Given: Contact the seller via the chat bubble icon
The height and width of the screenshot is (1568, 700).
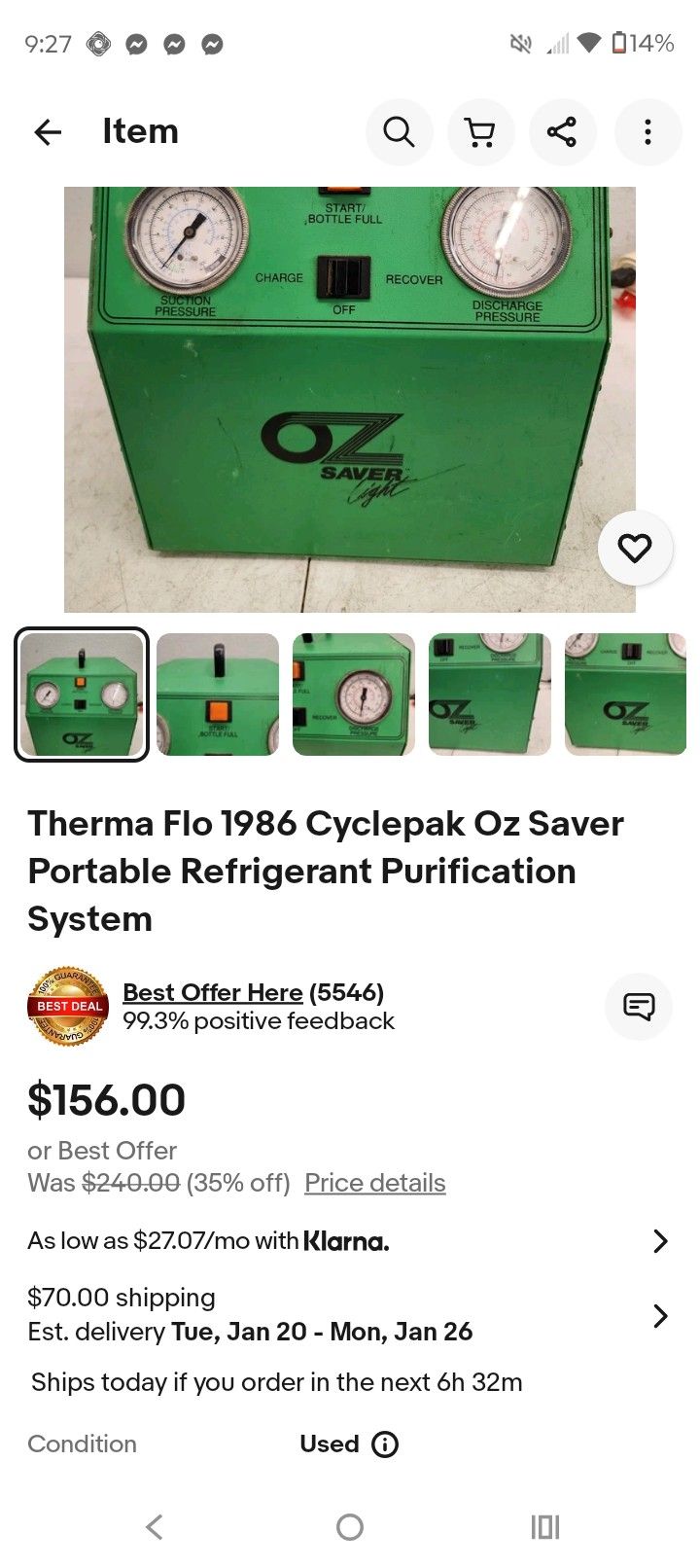Looking at the screenshot, I should tap(639, 1007).
